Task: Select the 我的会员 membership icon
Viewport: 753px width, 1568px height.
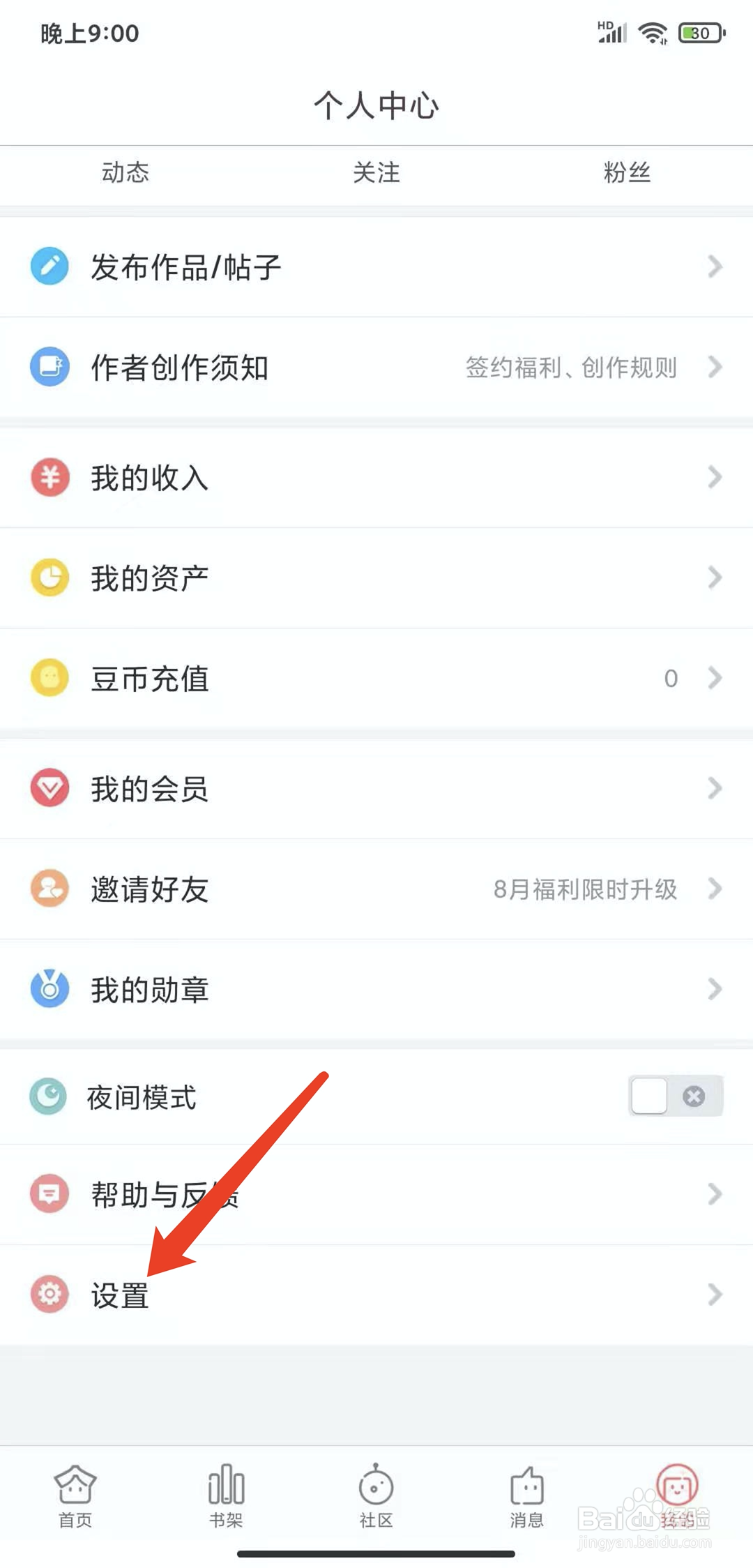Action: click(x=49, y=787)
